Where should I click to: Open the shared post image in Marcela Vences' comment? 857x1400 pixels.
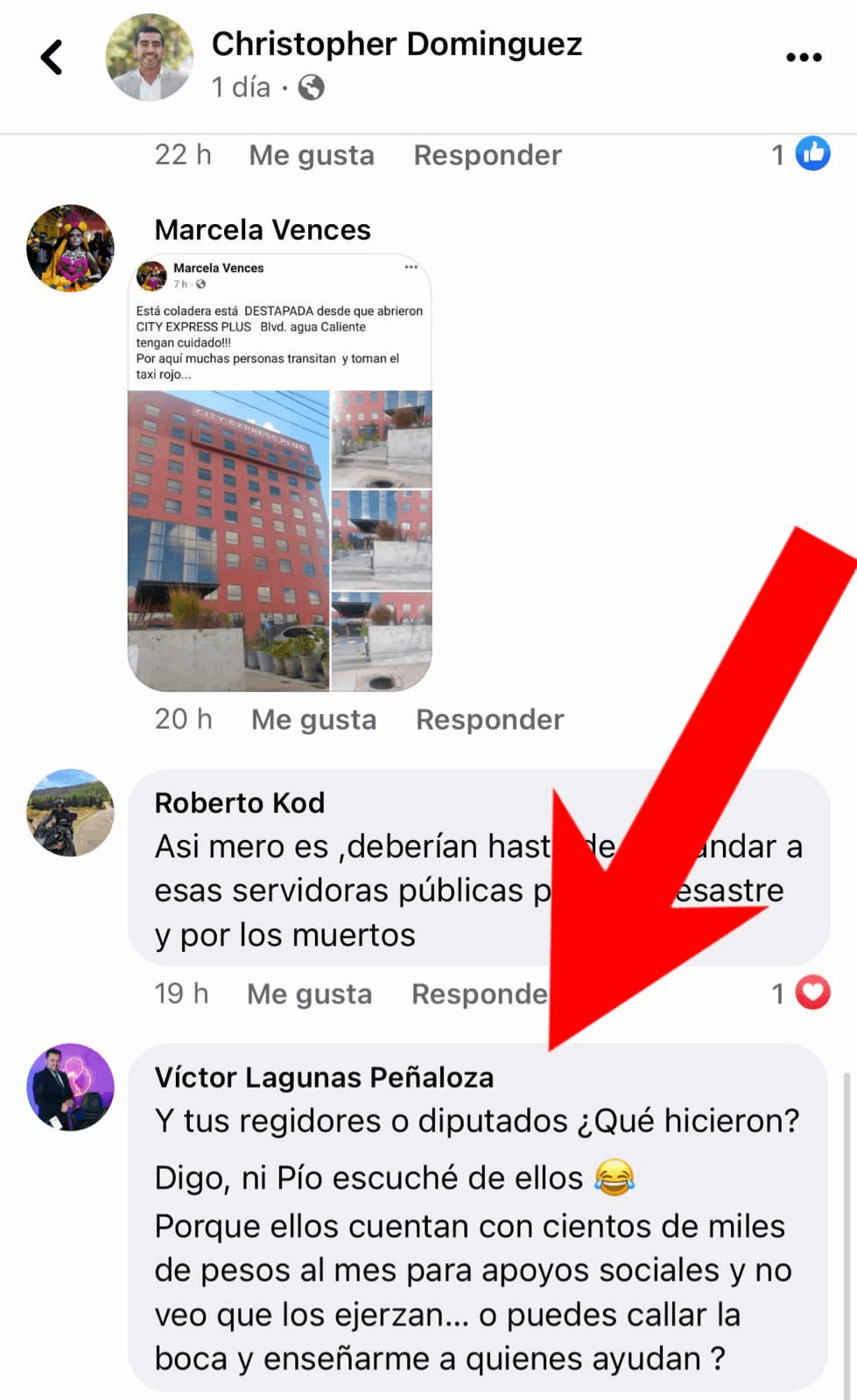279,472
